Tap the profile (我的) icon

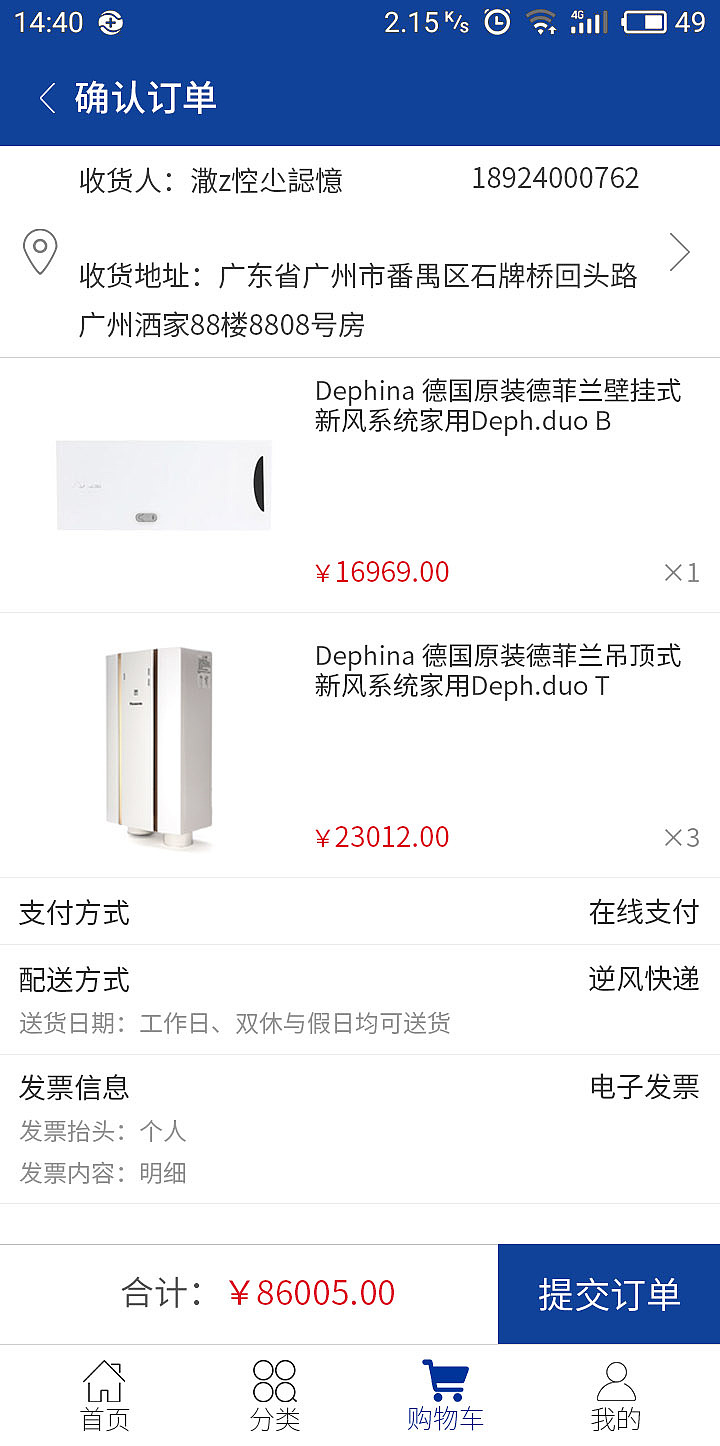coord(616,1390)
